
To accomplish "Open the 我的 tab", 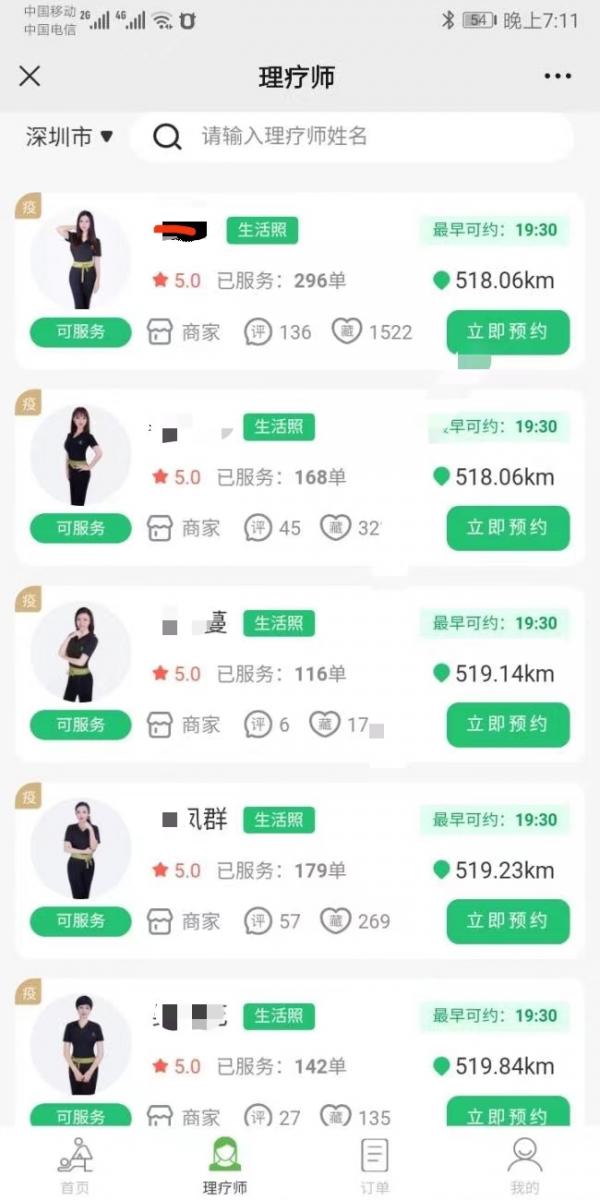I will tap(524, 1164).
